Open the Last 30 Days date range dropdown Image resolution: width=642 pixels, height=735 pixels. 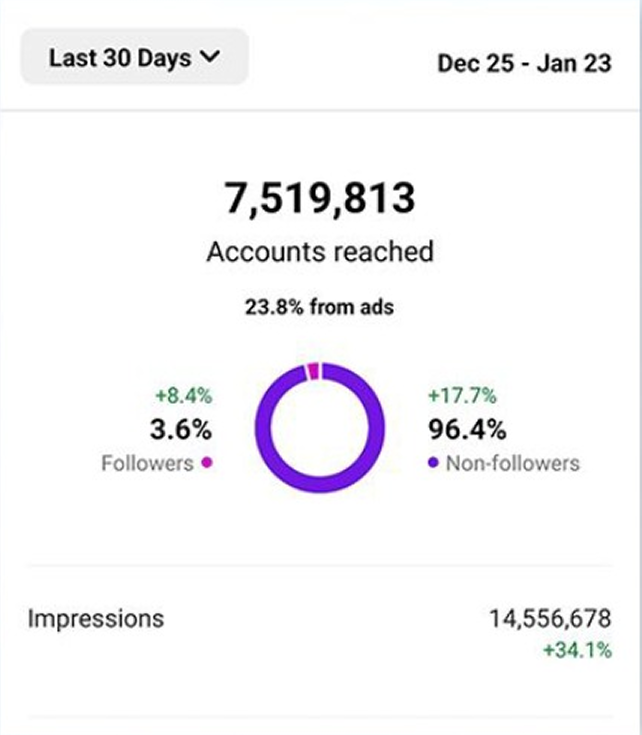click(x=134, y=57)
